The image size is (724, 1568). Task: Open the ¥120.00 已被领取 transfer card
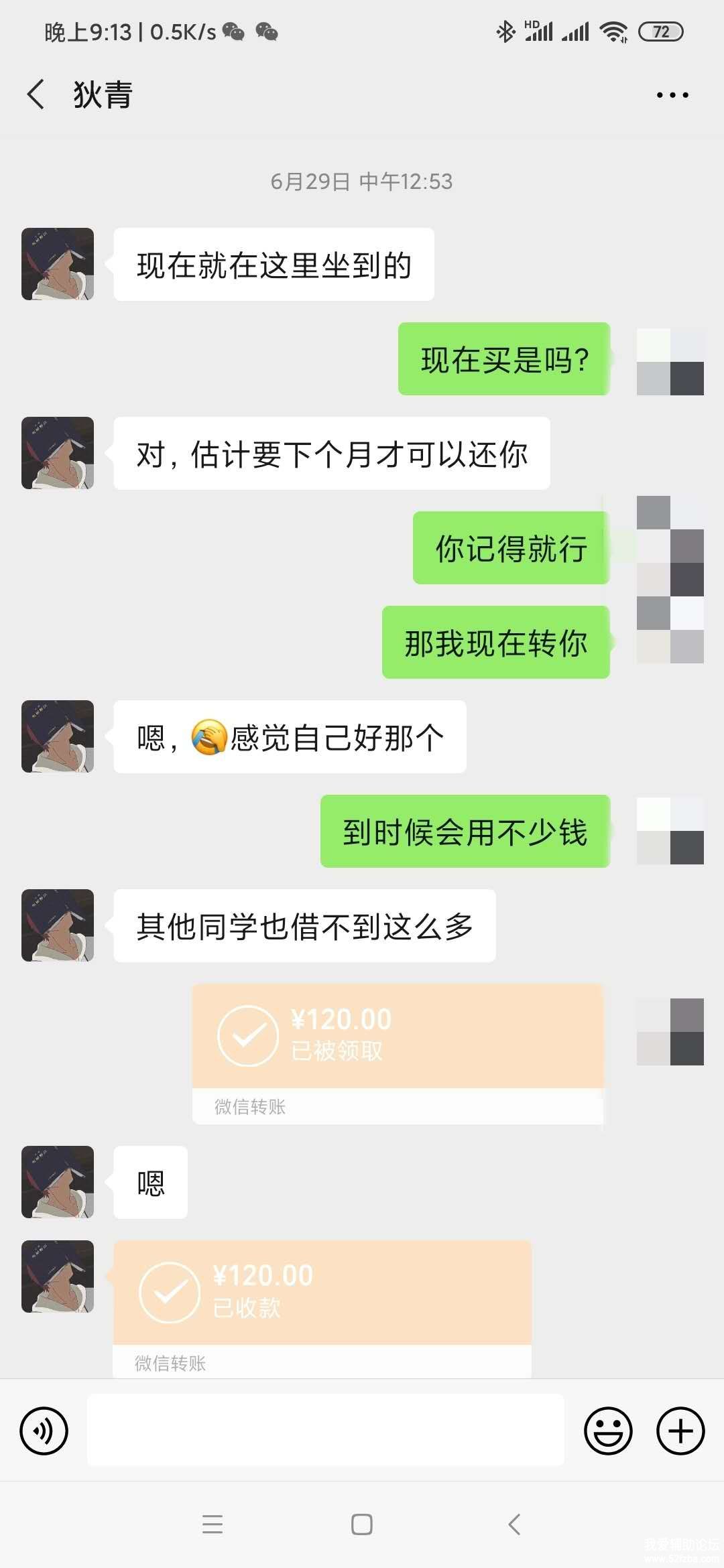397,1037
